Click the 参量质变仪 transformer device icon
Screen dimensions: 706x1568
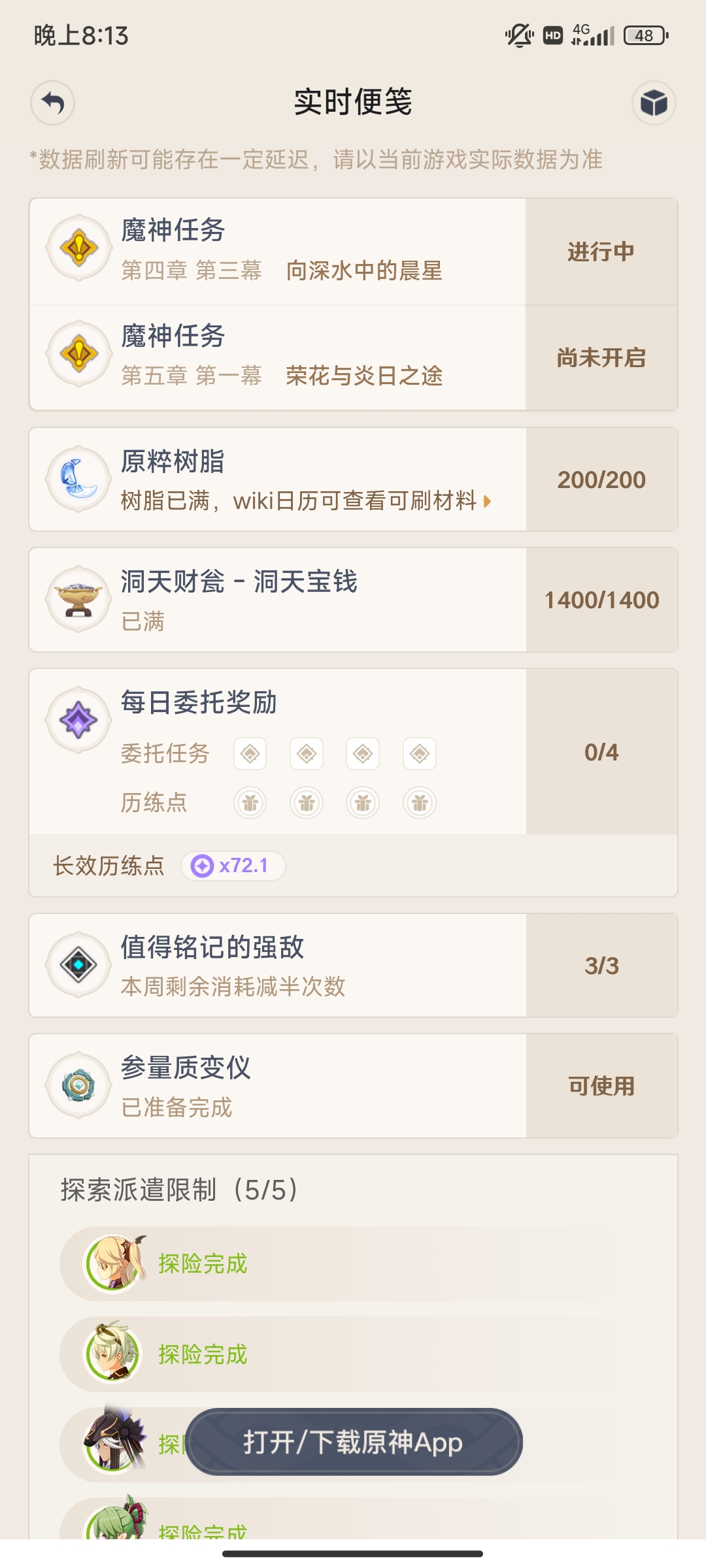coord(78,1085)
